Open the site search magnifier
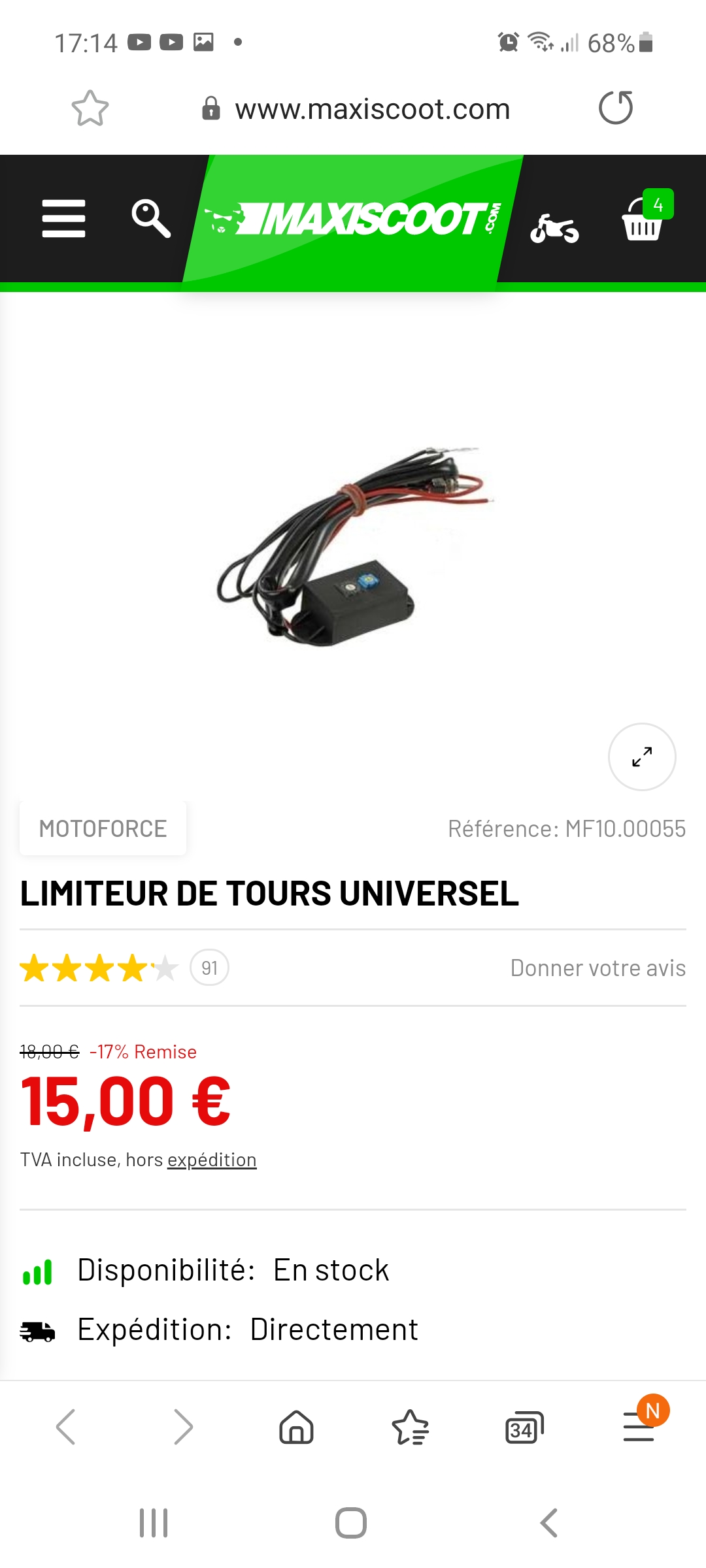The height and width of the screenshot is (1568, 706). (151, 218)
